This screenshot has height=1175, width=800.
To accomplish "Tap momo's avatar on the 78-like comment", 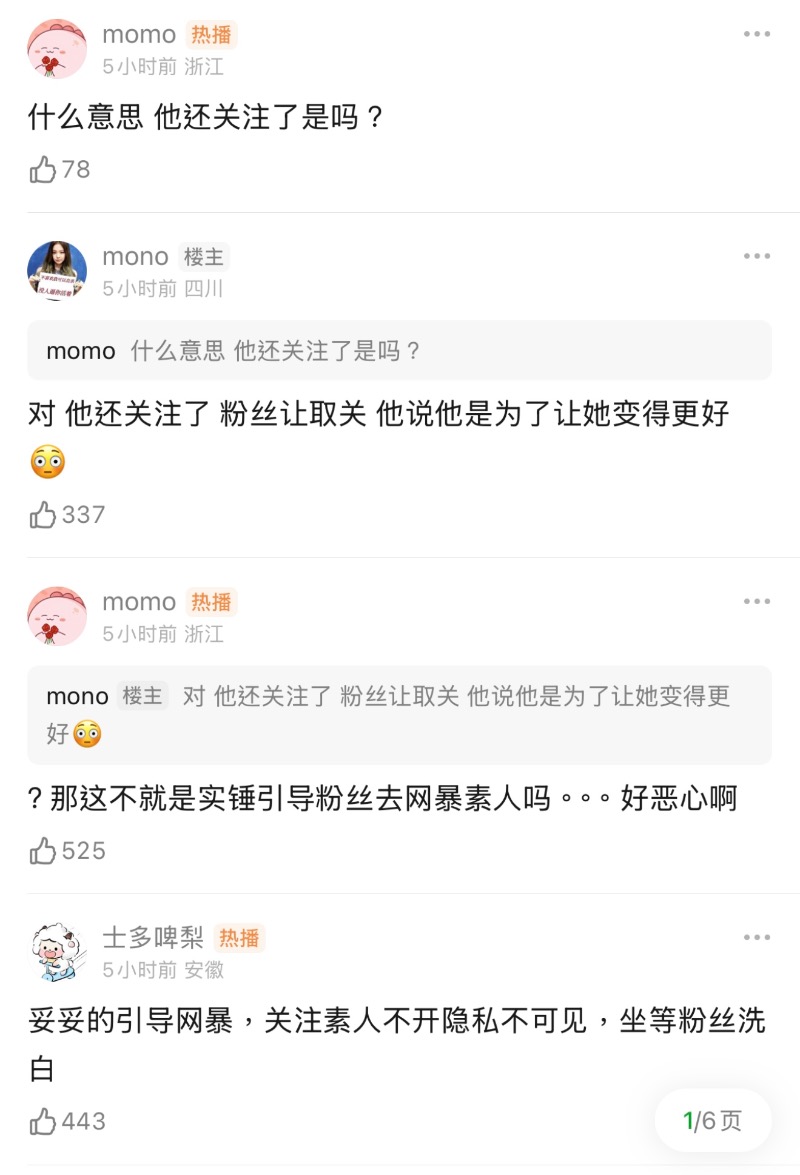I will point(57,48).
